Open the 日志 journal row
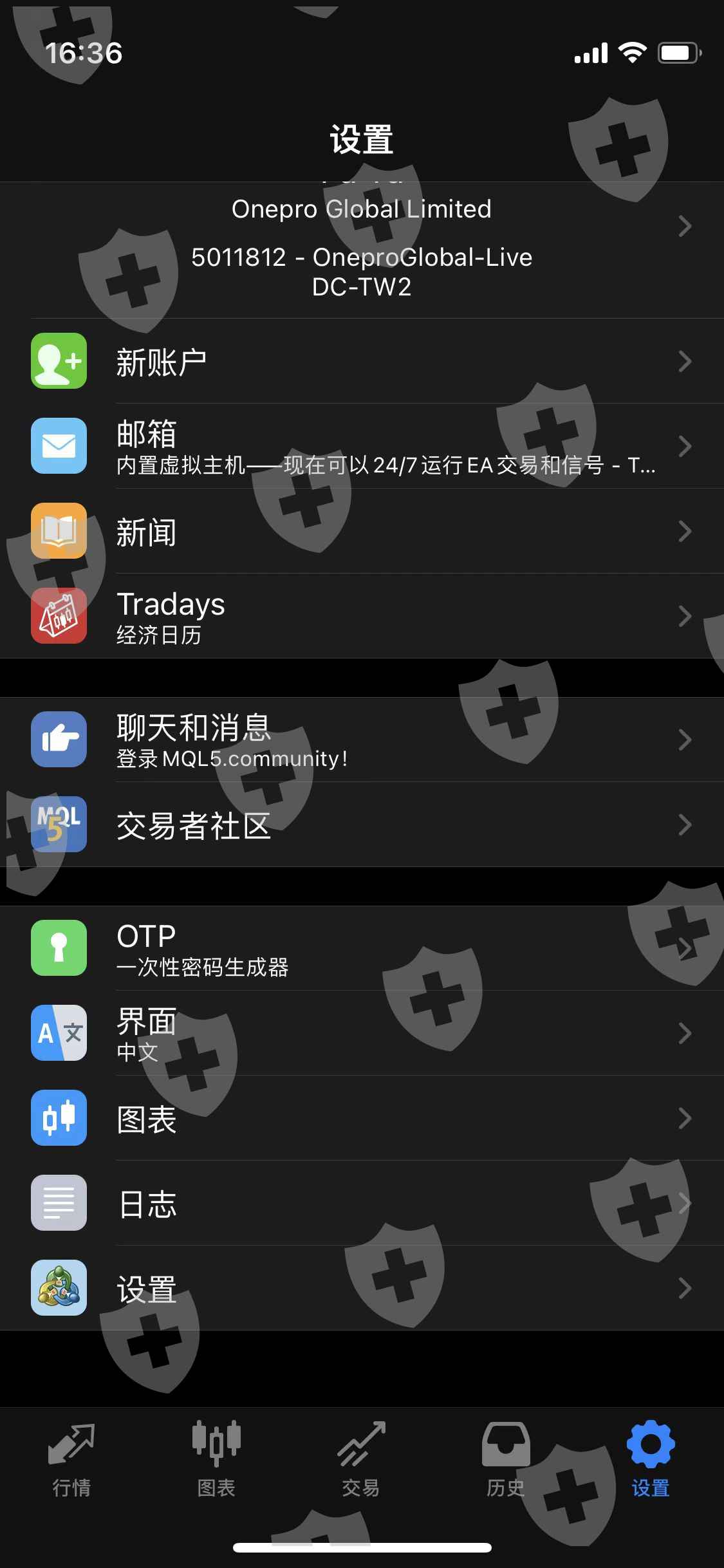The width and height of the screenshot is (724, 1568). pos(362,1203)
